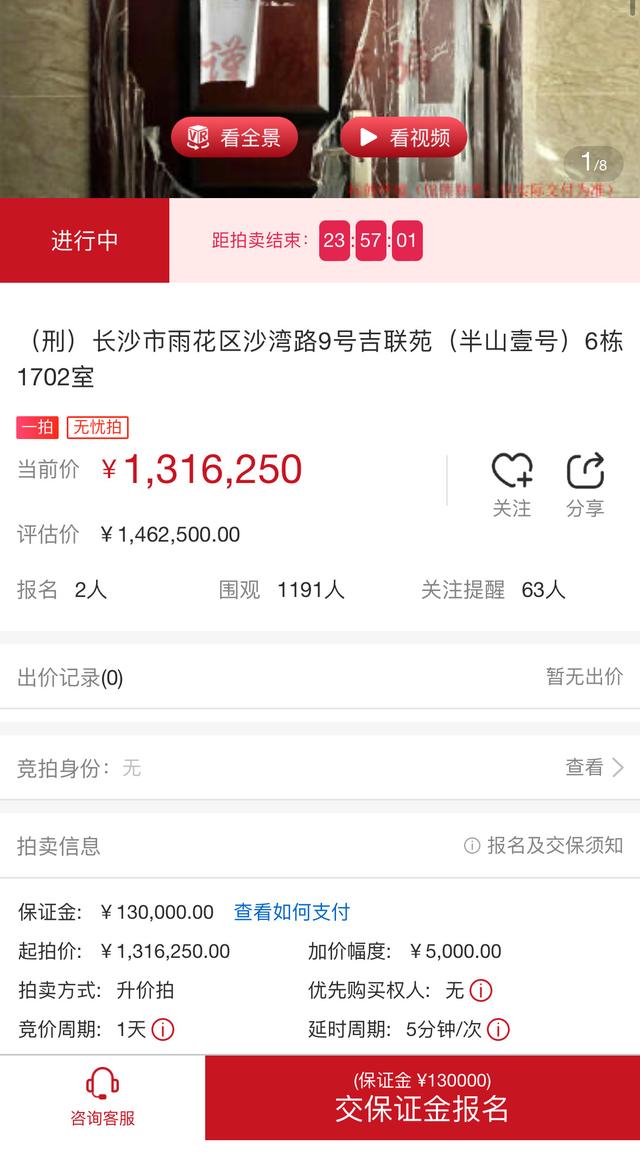The width and height of the screenshot is (640, 1163).
Task: Follow this auction with 关注
Action: pos(511,484)
